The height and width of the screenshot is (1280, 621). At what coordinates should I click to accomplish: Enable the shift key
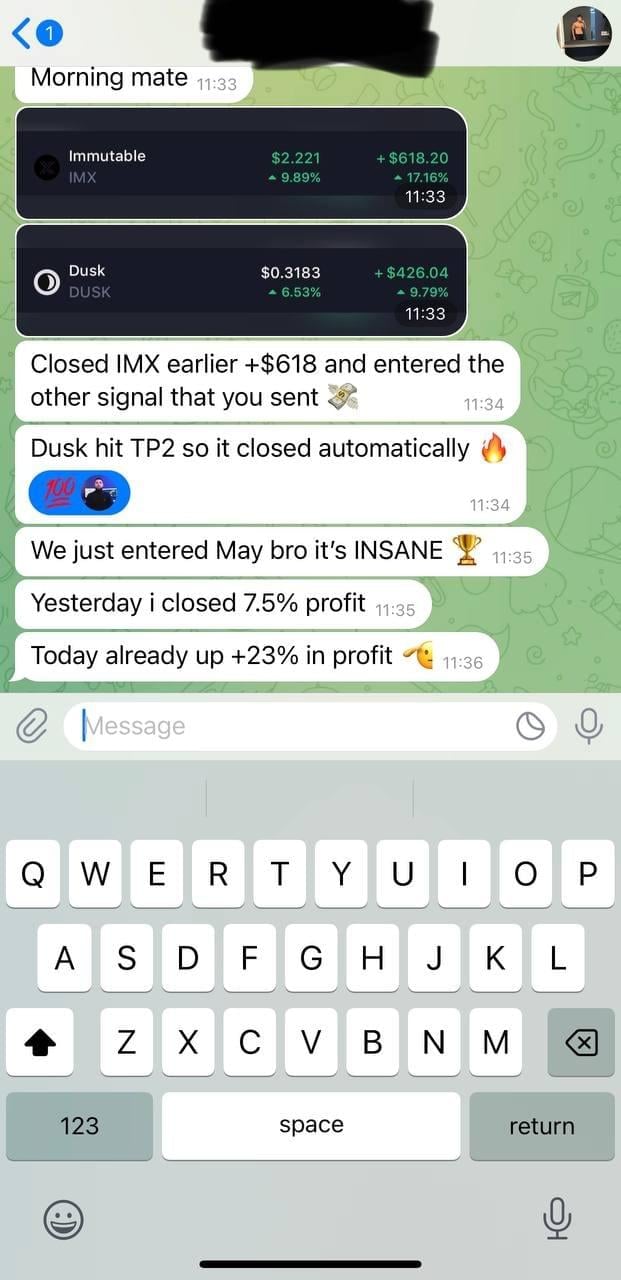tap(40, 1043)
